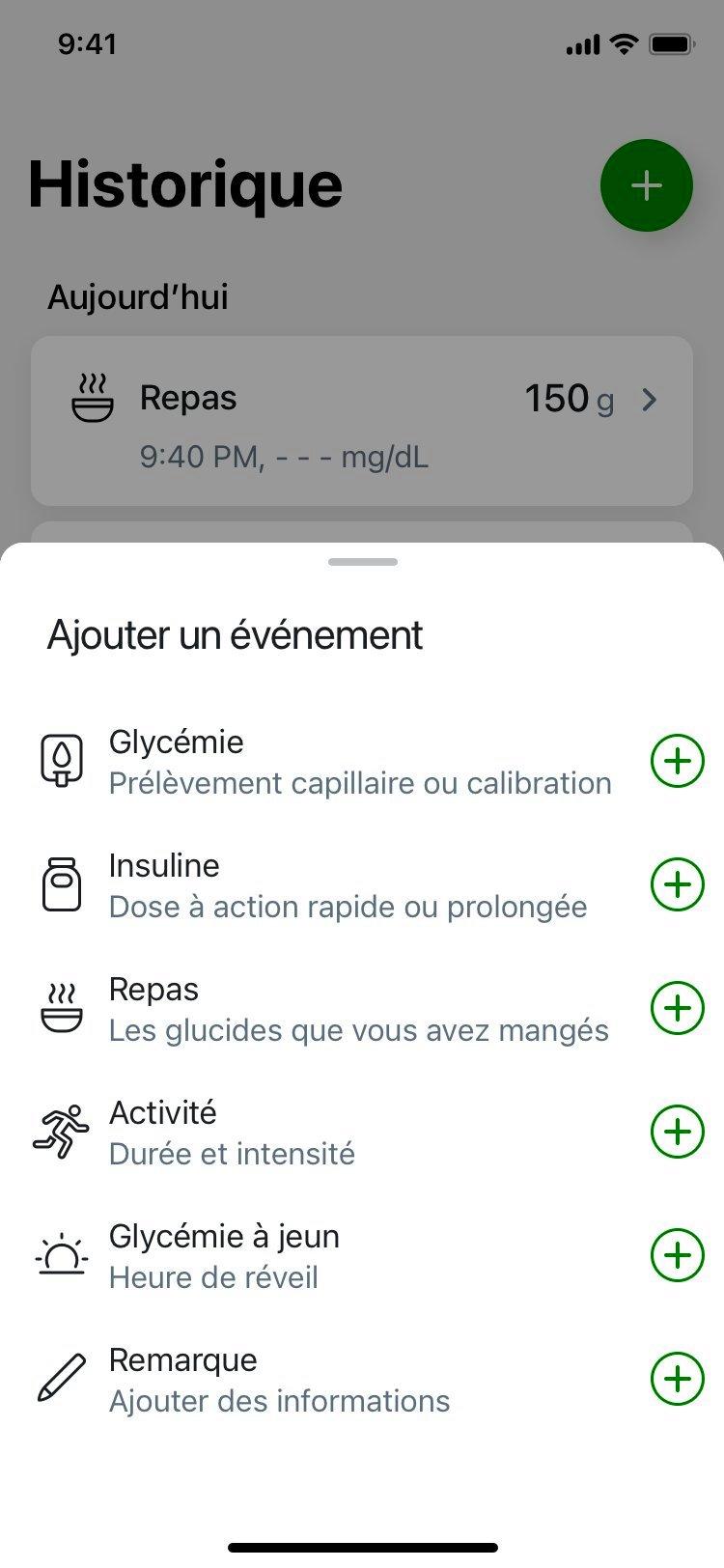Tap the green plus button beside Historique
724x1568 pixels.
(646, 185)
